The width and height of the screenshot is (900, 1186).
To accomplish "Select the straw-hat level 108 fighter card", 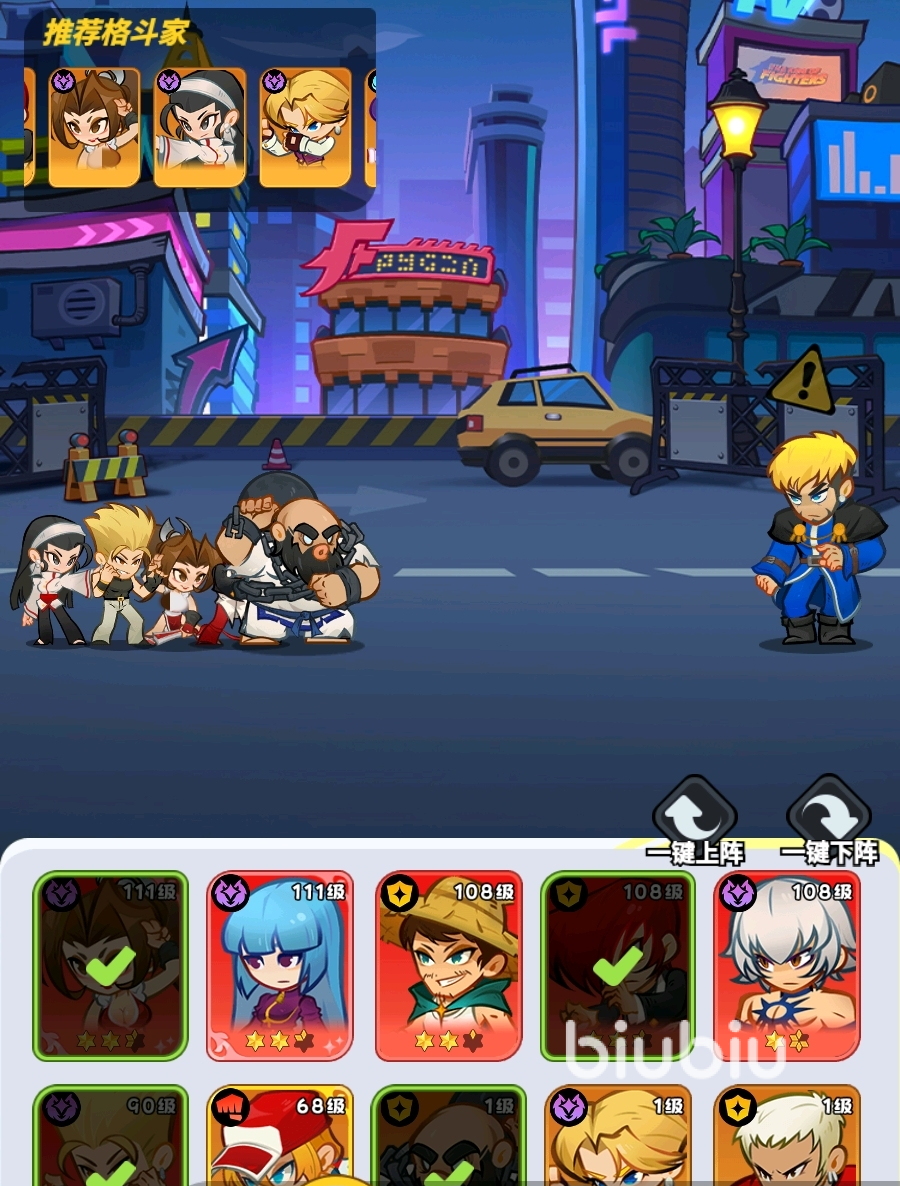I will pos(449,965).
